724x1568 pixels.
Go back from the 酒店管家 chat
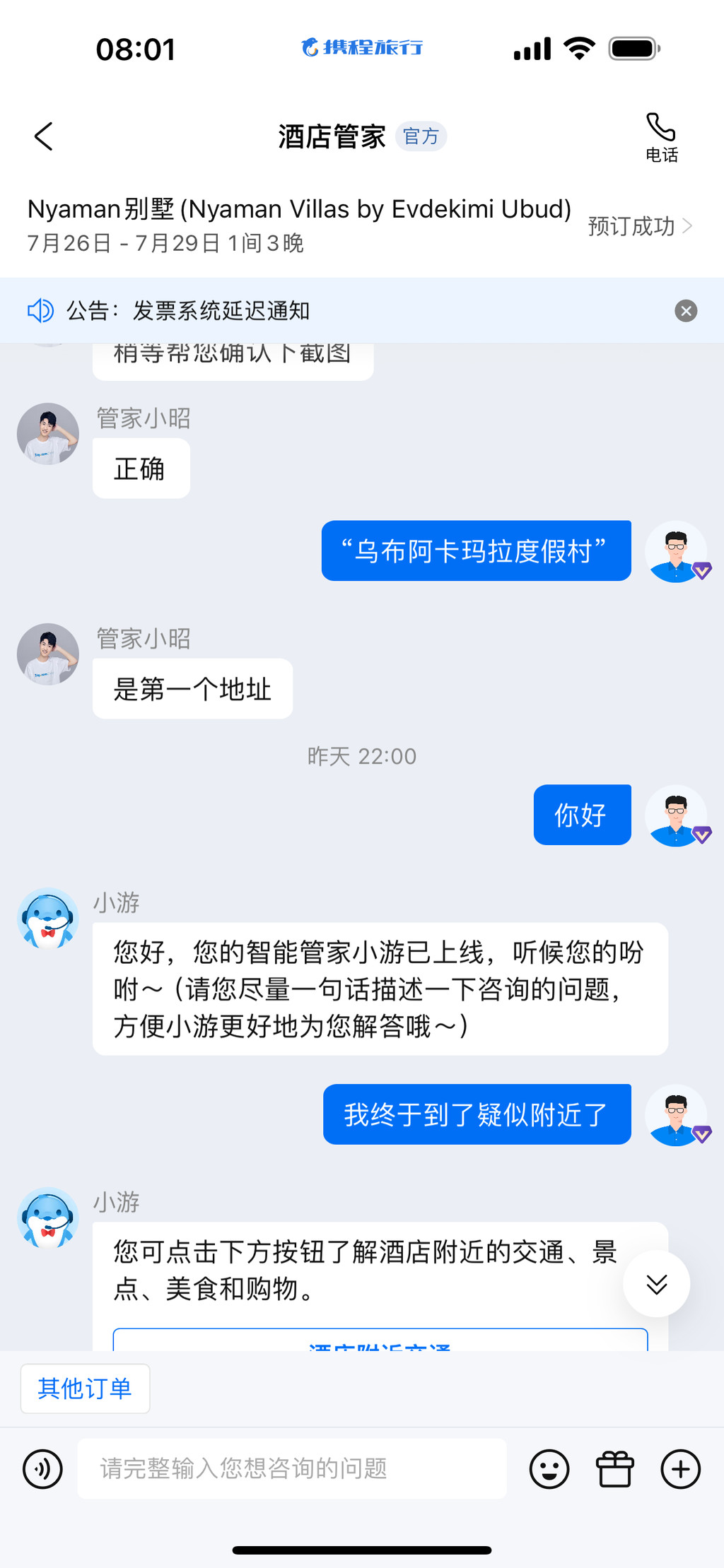(44, 136)
